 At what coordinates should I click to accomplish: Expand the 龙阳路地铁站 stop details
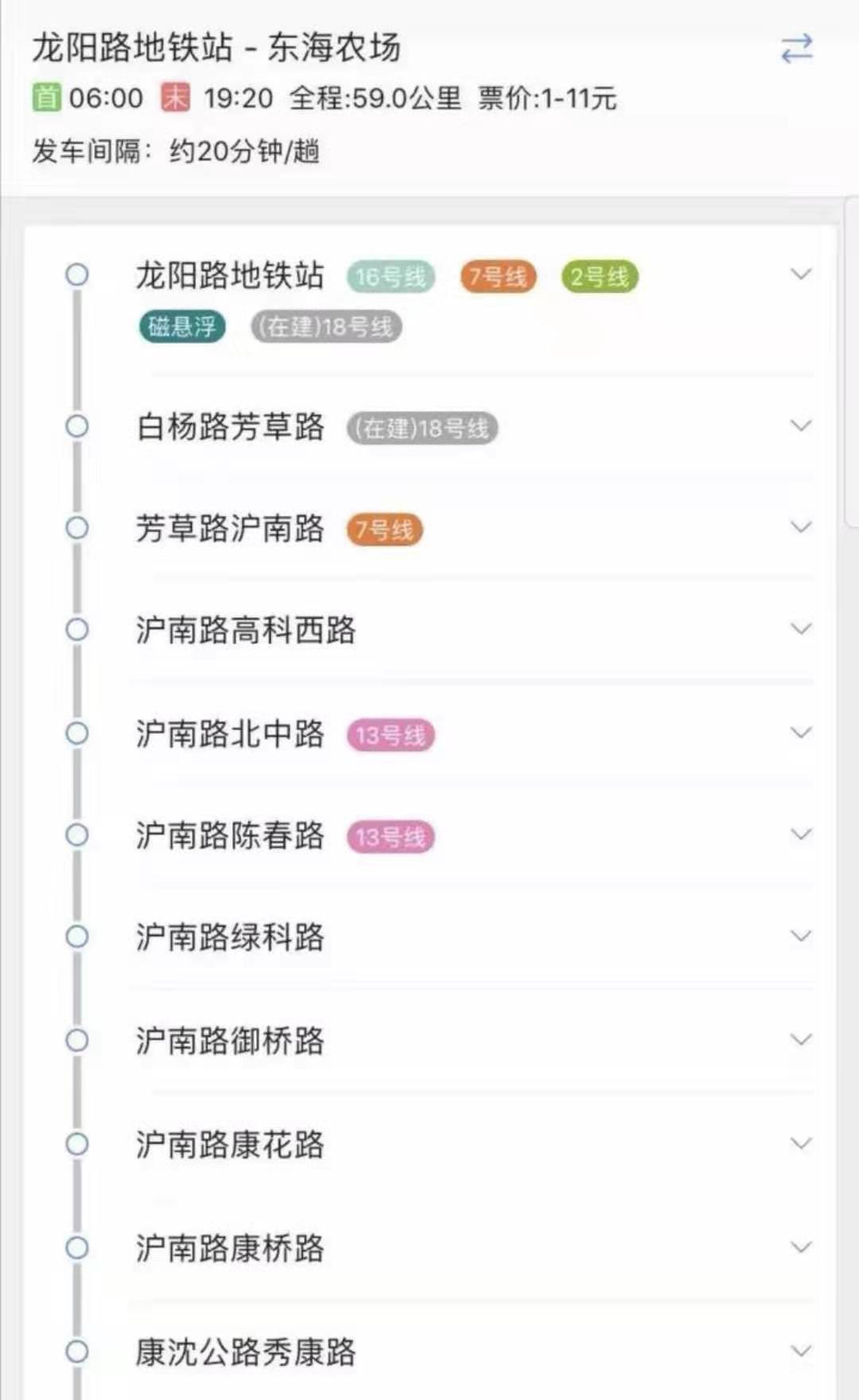[800, 275]
